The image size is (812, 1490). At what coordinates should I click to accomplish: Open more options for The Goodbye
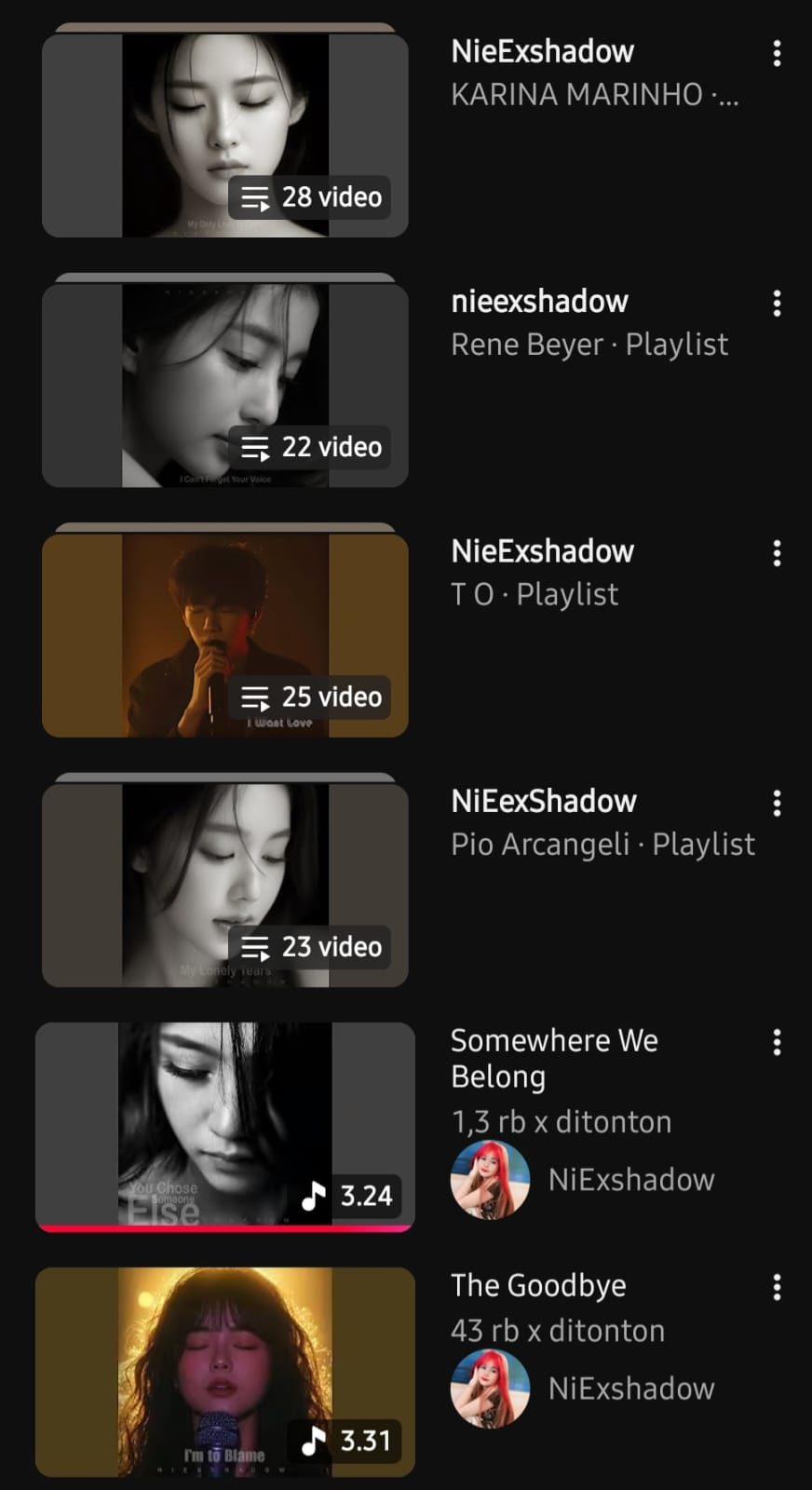(x=777, y=1288)
